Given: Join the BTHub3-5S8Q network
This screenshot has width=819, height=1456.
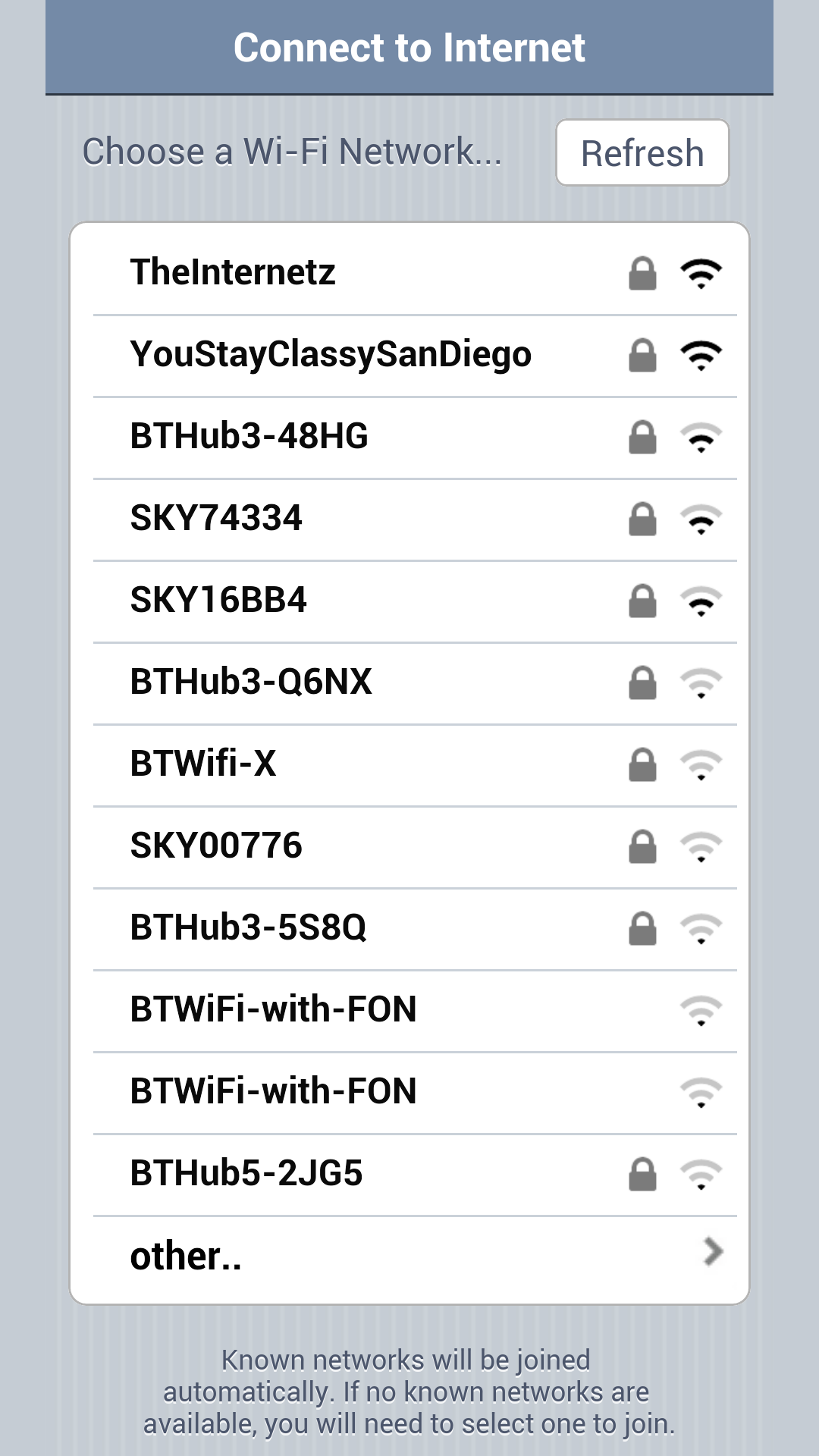Looking at the screenshot, I should [x=409, y=928].
